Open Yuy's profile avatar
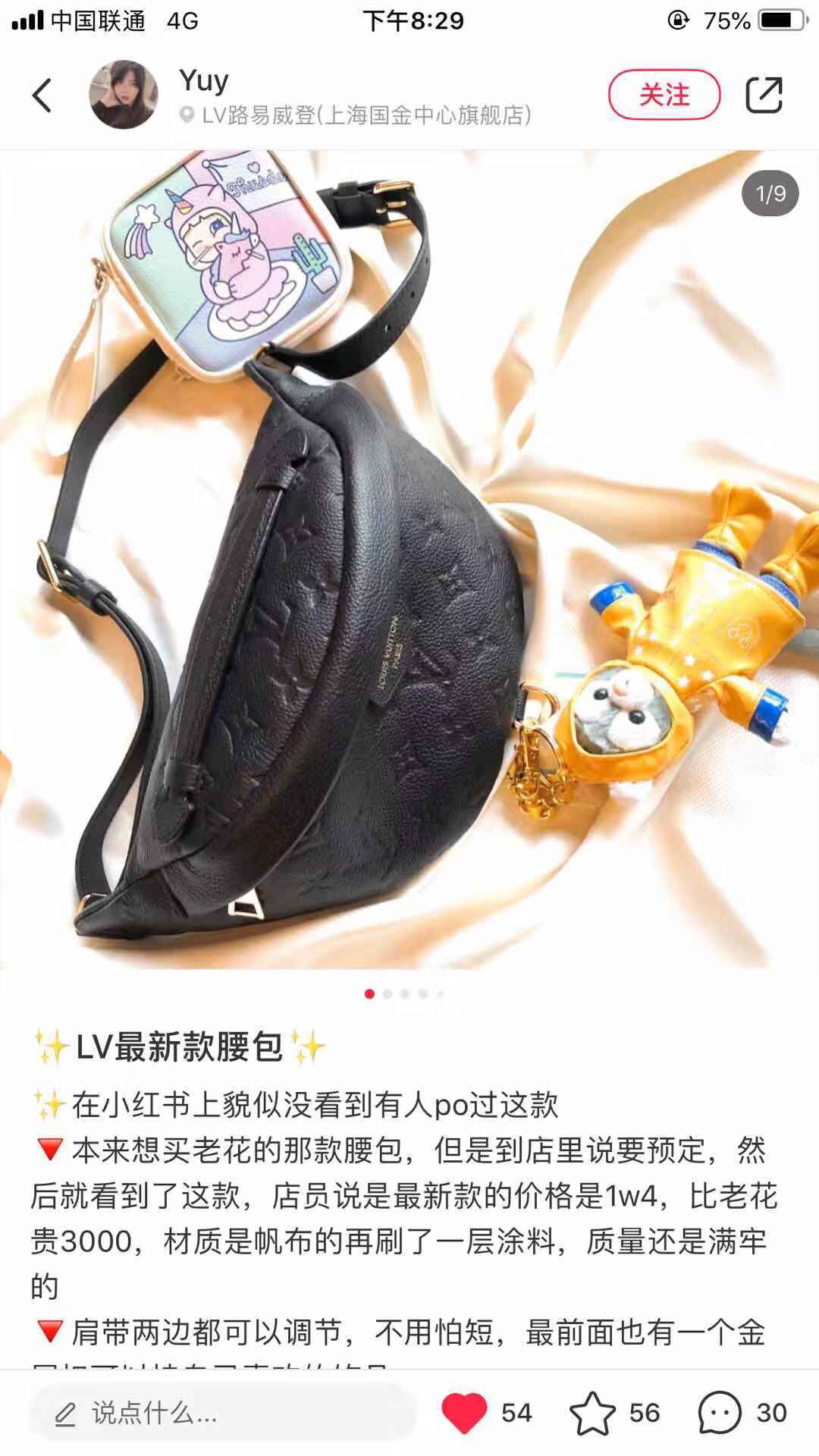 tap(124, 95)
